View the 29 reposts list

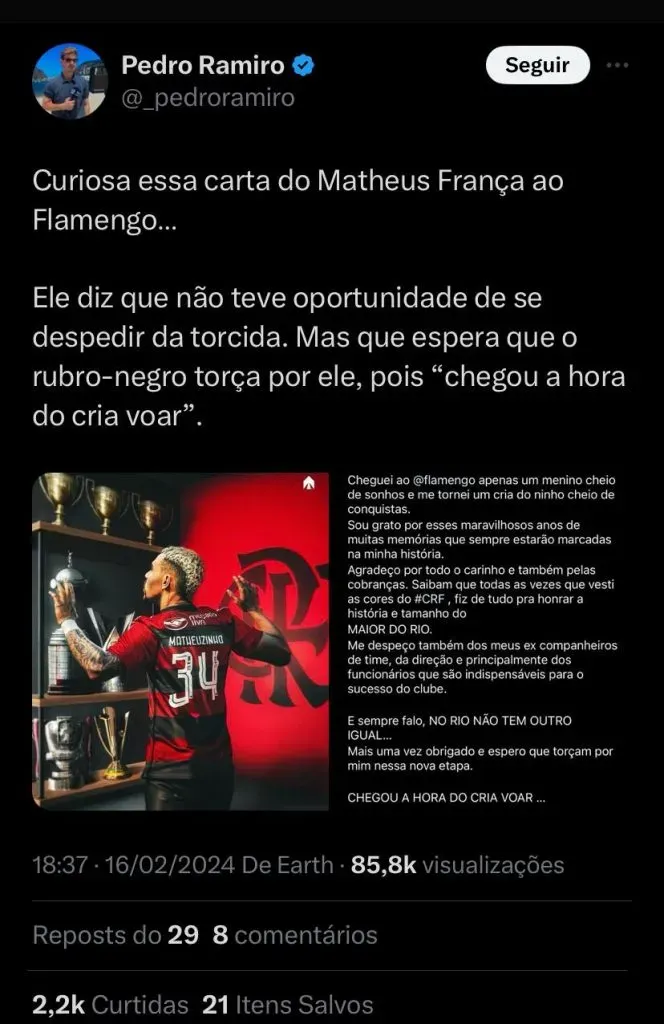coord(115,935)
